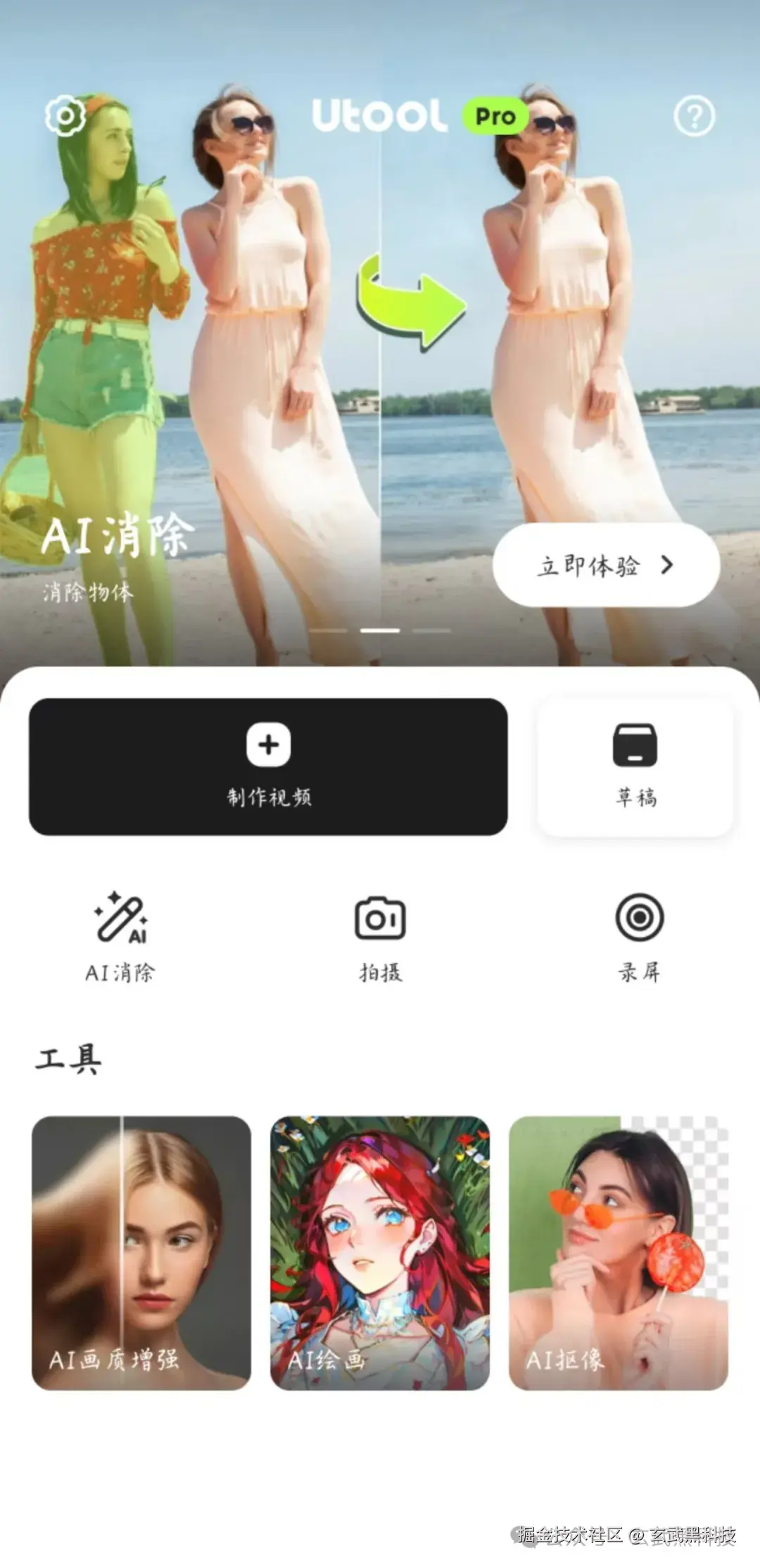
Task: Open the AI抠像 tool card
Action: coord(619,1253)
